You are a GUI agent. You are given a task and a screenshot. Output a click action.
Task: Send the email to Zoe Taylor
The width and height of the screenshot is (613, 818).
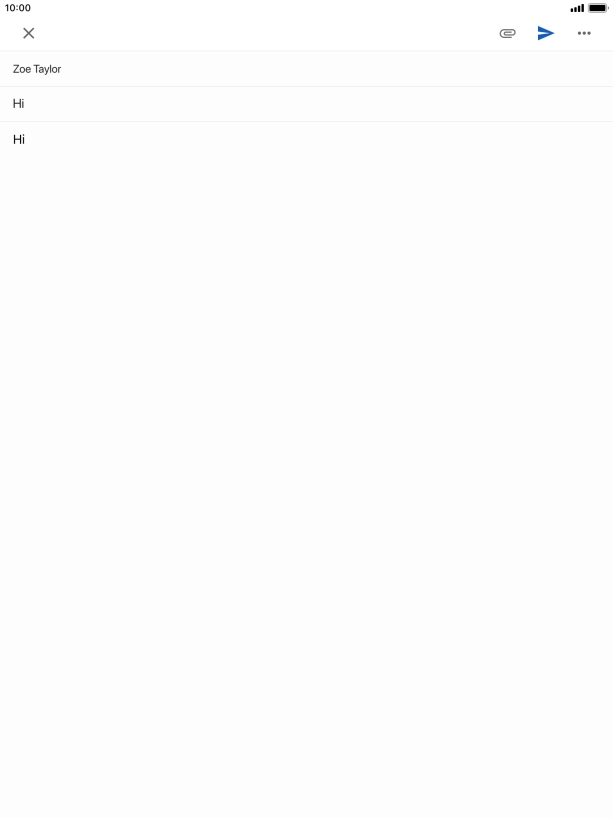[x=545, y=33]
